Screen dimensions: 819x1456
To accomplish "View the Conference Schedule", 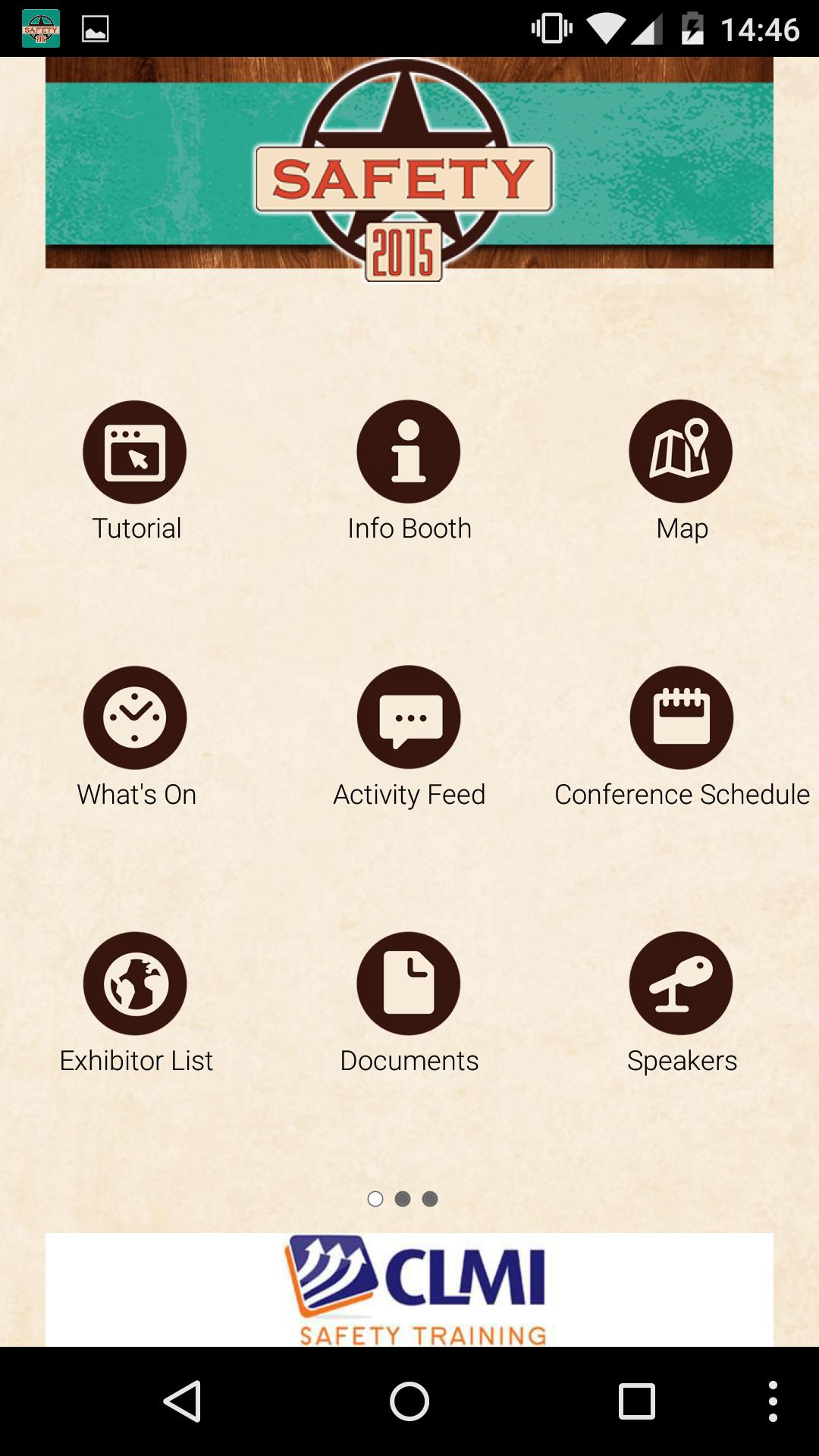I will (x=681, y=718).
